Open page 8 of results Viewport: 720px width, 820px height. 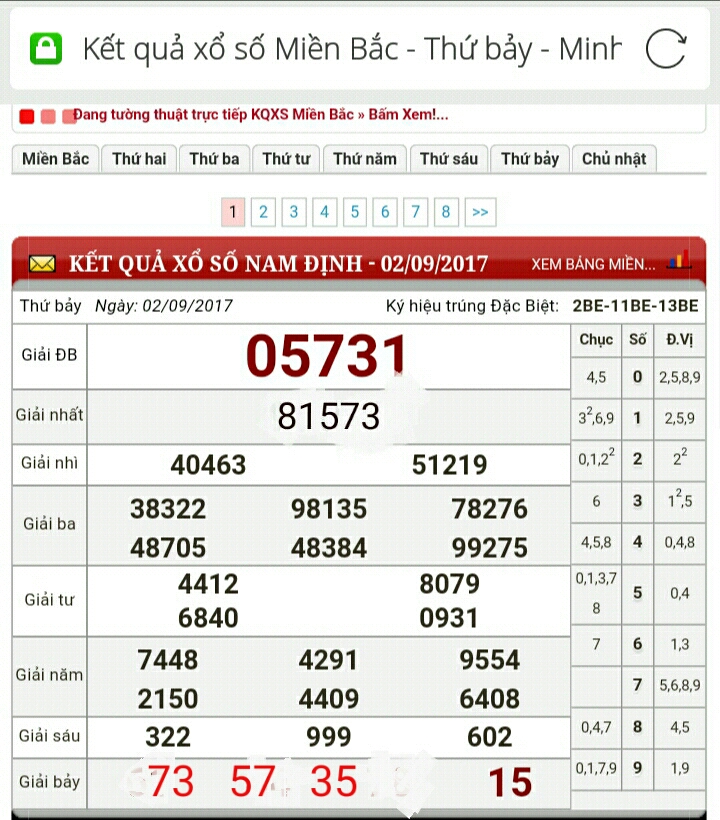pyautogui.click(x=446, y=212)
